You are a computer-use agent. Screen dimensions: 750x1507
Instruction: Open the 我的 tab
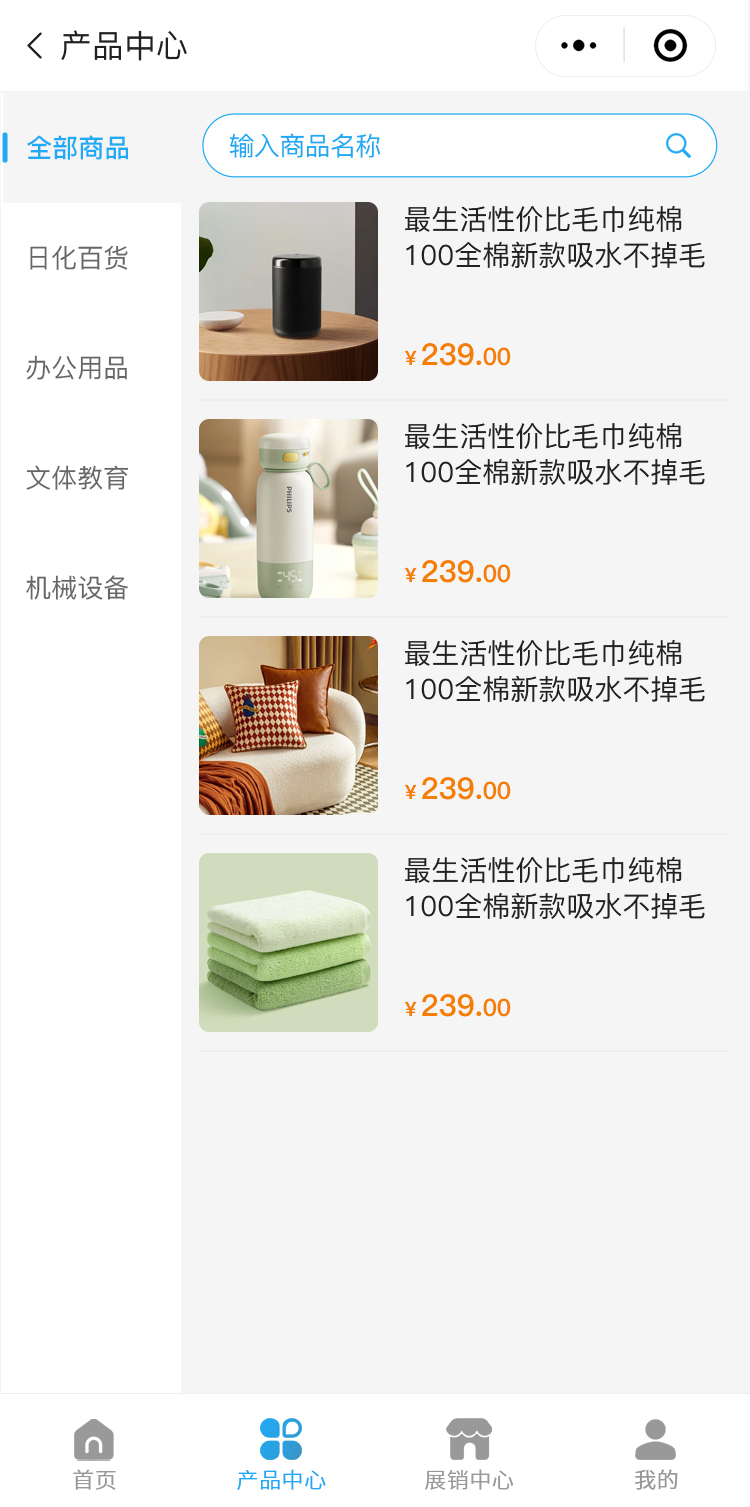coord(656,1453)
